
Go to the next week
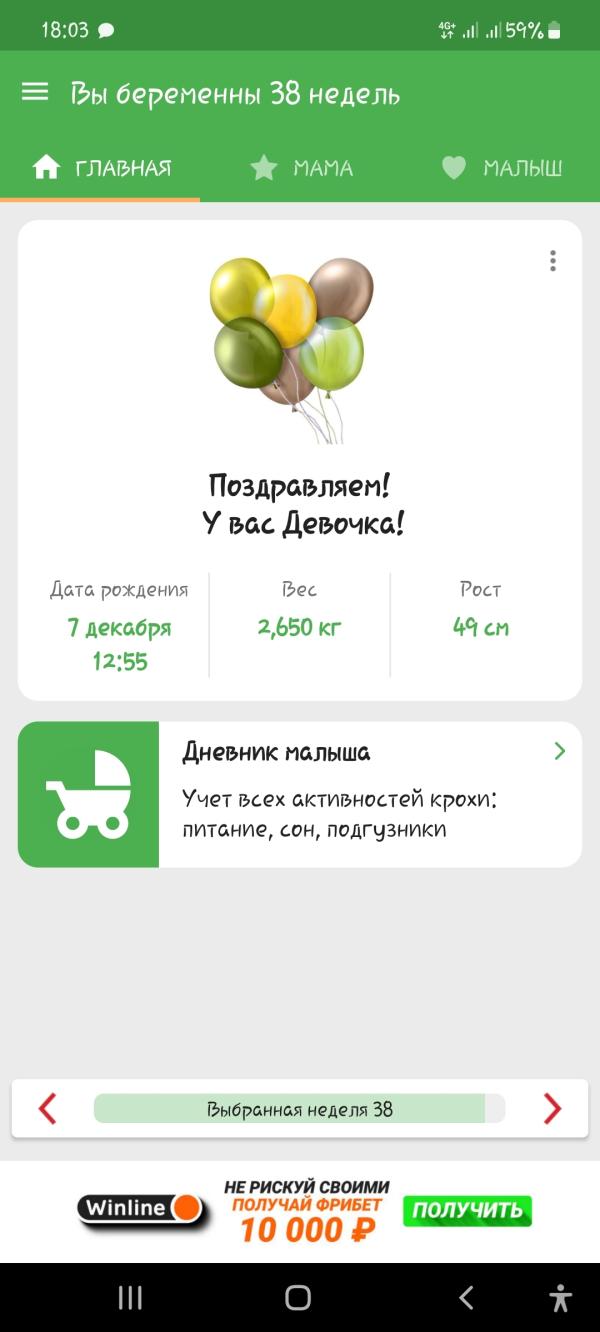[x=552, y=1108]
